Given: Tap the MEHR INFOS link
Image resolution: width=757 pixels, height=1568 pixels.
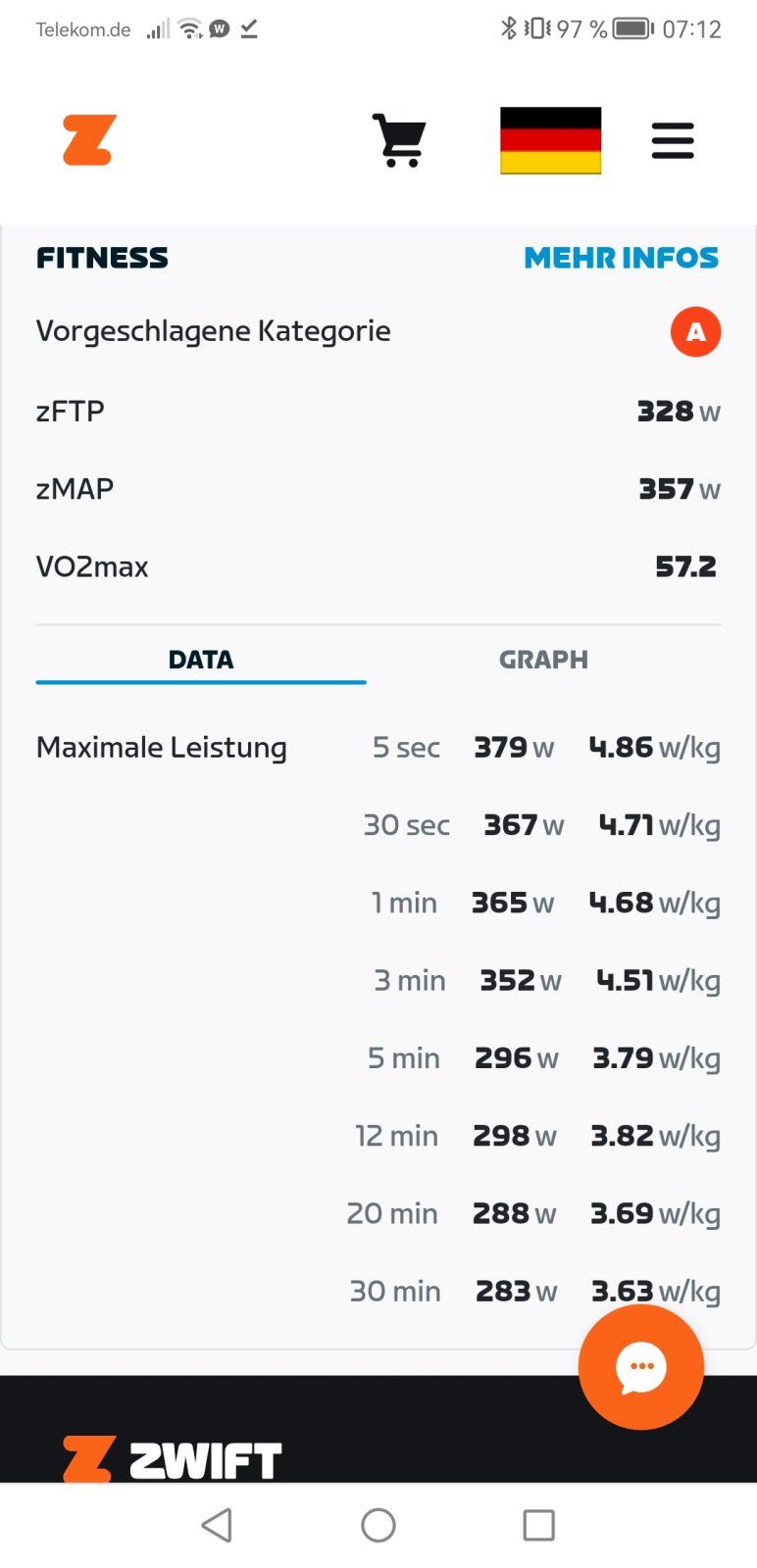Looking at the screenshot, I should point(621,258).
